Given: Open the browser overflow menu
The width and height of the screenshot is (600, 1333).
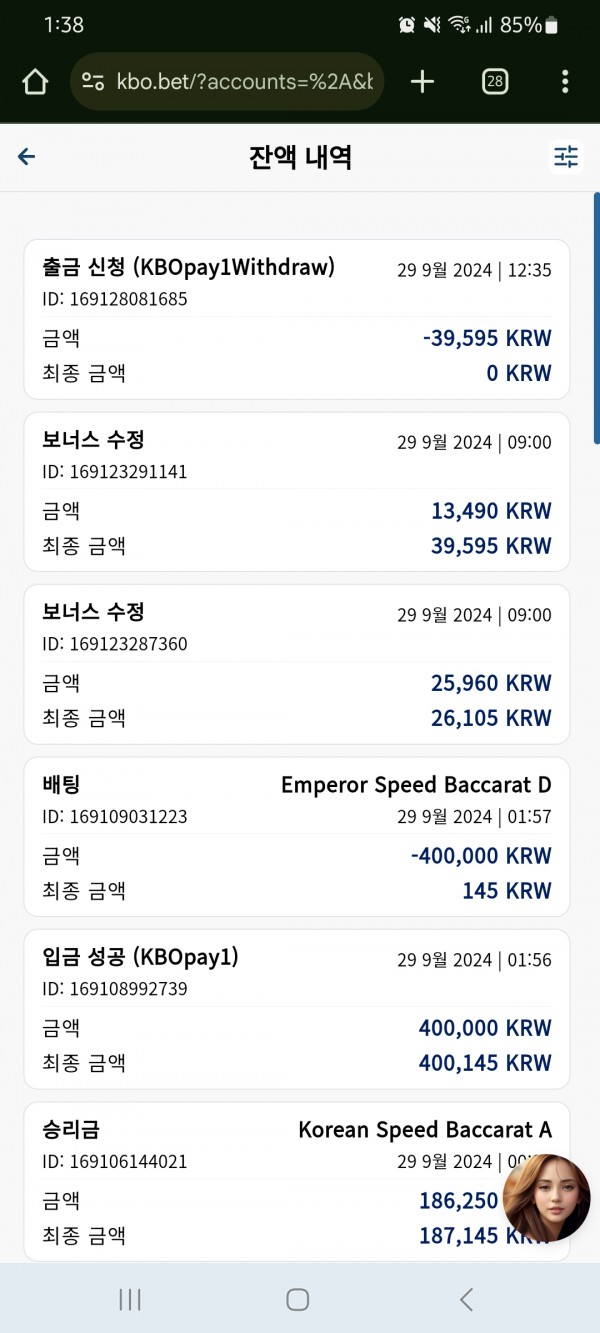Looking at the screenshot, I should point(565,82).
